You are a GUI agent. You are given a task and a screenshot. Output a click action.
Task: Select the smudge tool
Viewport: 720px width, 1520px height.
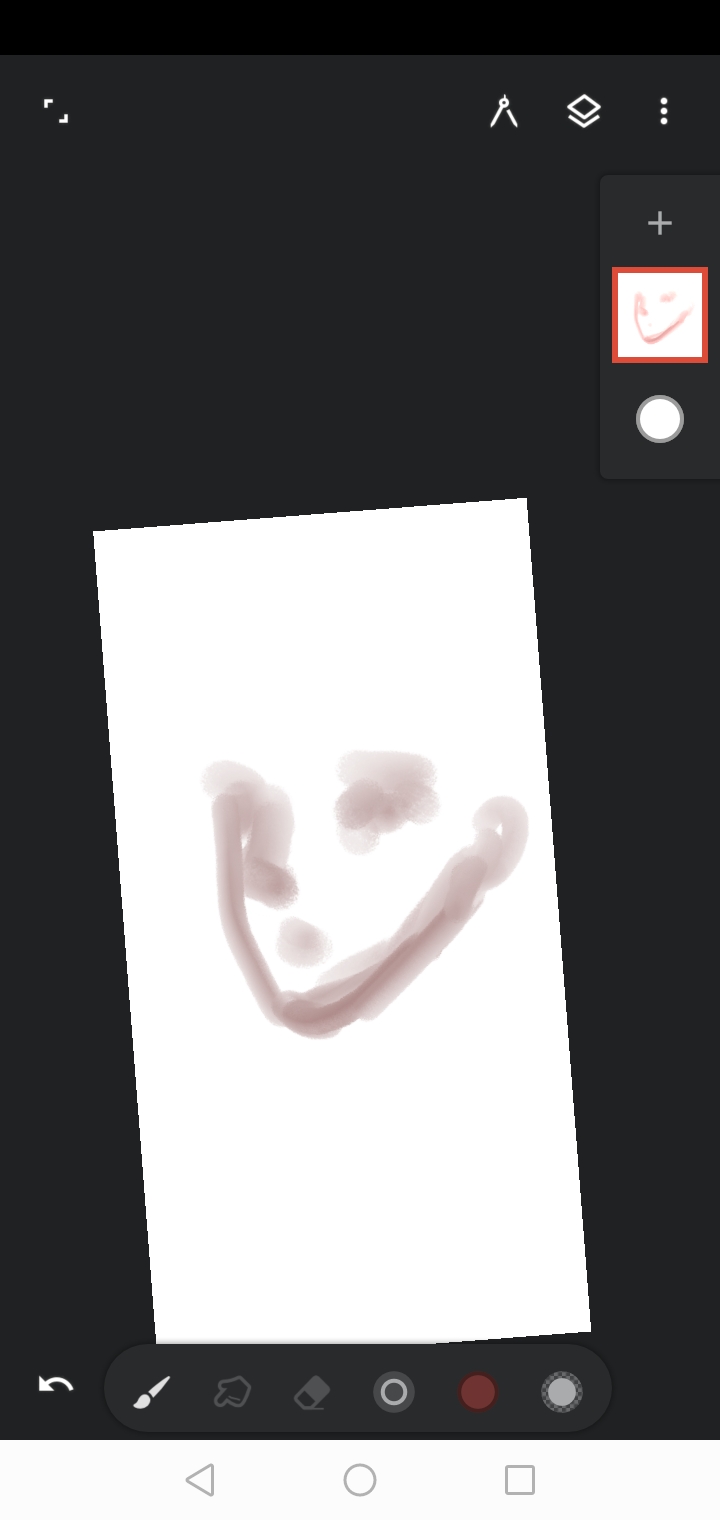click(x=232, y=1392)
